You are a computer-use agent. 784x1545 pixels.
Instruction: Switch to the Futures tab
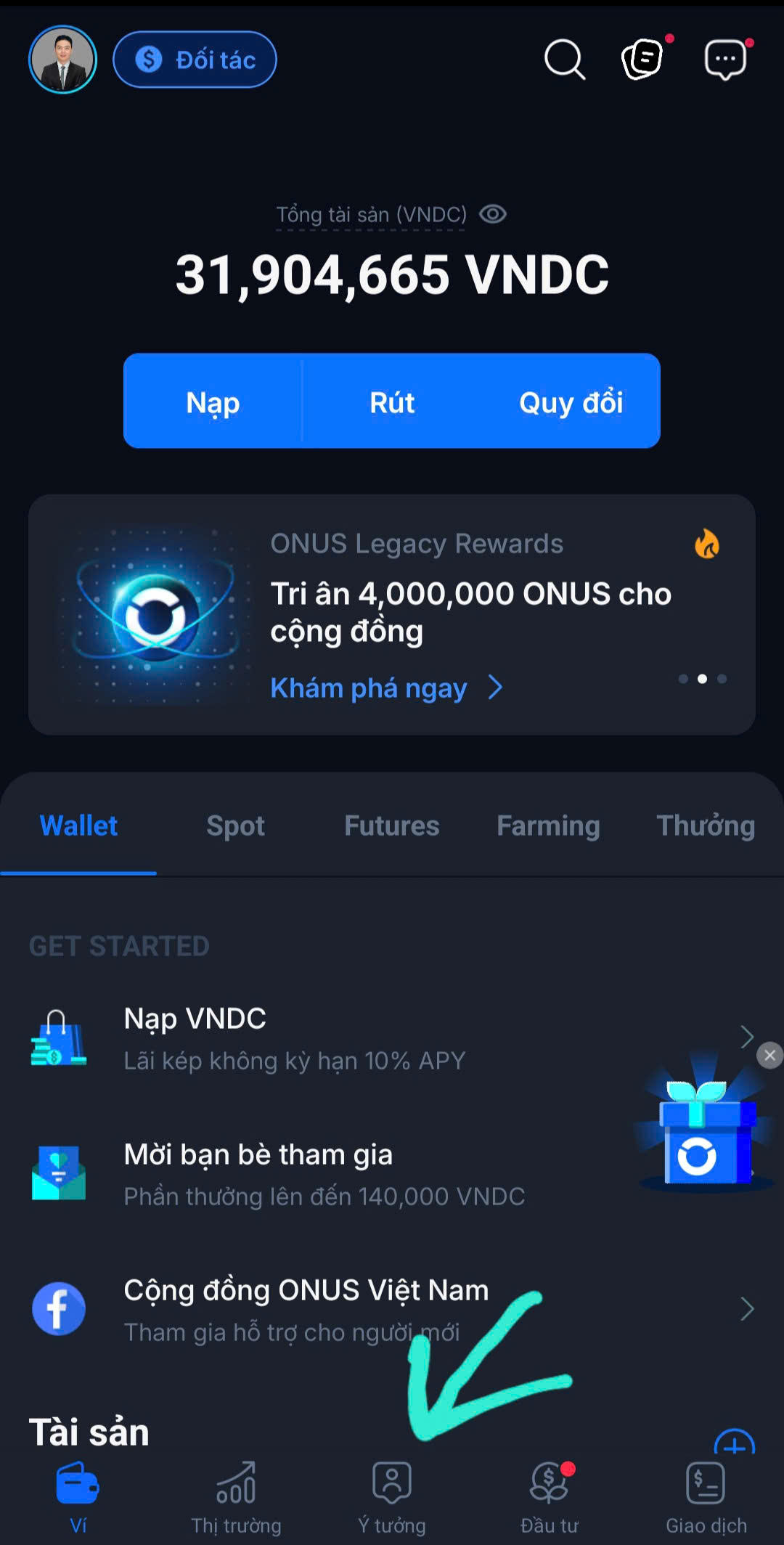pyautogui.click(x=392, y=826)
